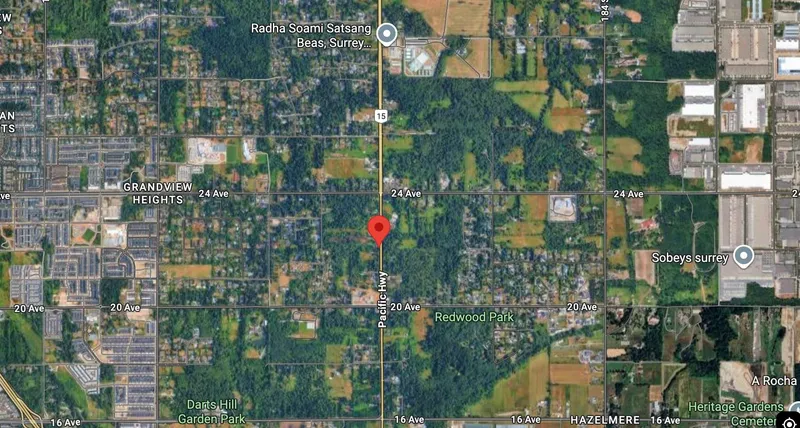Open the Radha Soami Satsang Beas marker
The height and width of the screenshot is (428, 800).
coord(388,33)
